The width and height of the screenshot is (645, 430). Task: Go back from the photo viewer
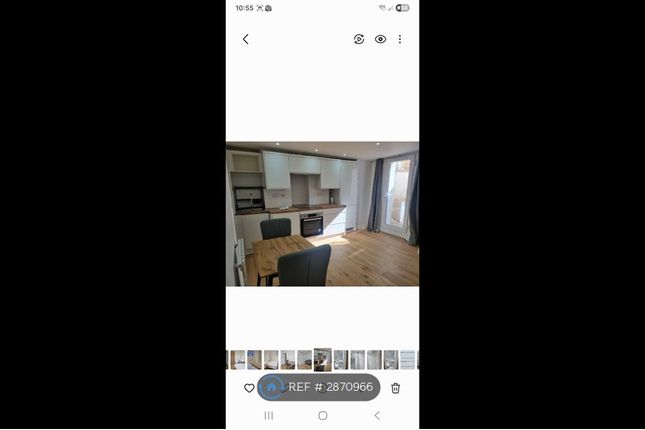246,39
